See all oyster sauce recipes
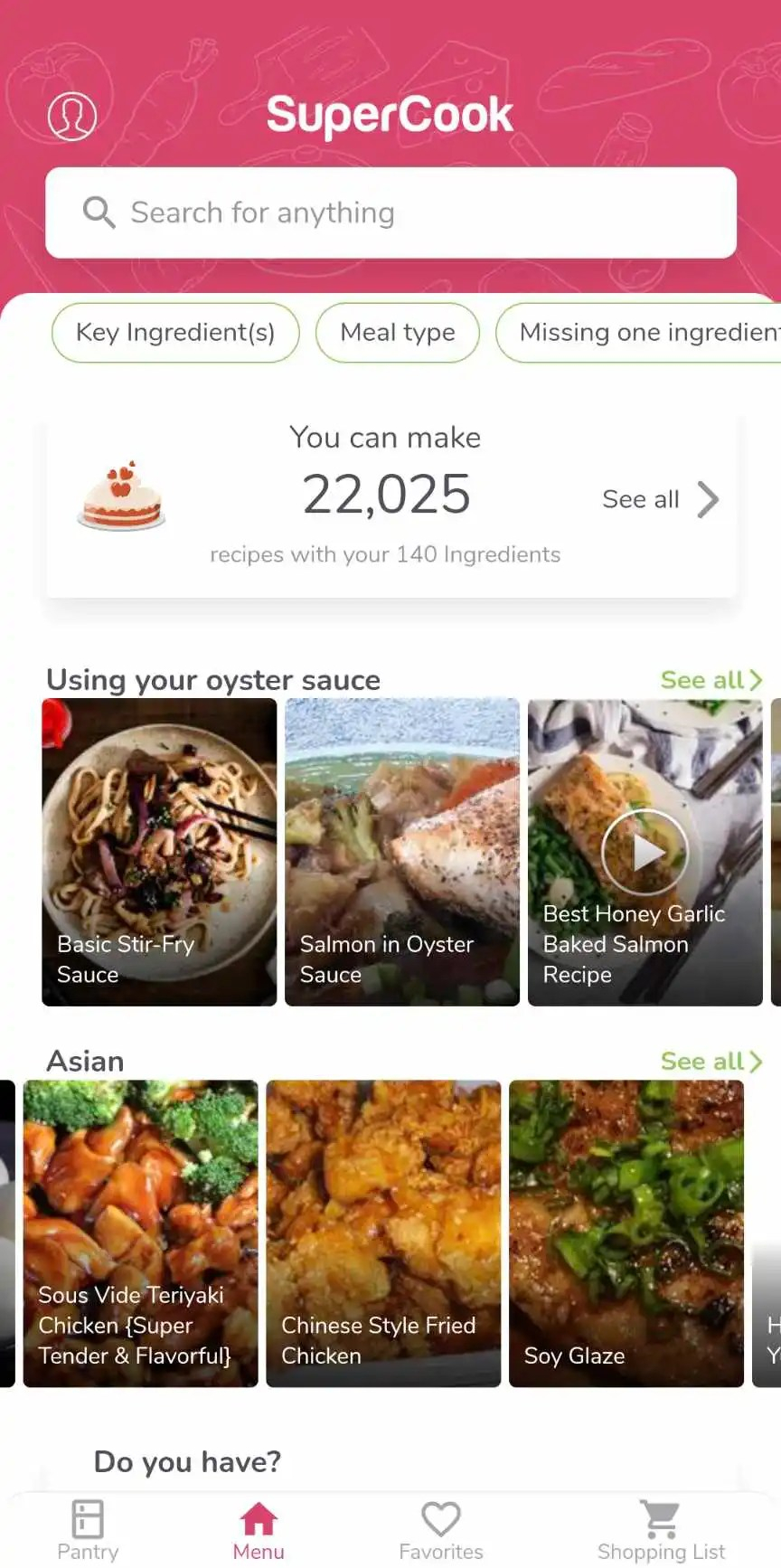 click(710, 680)
